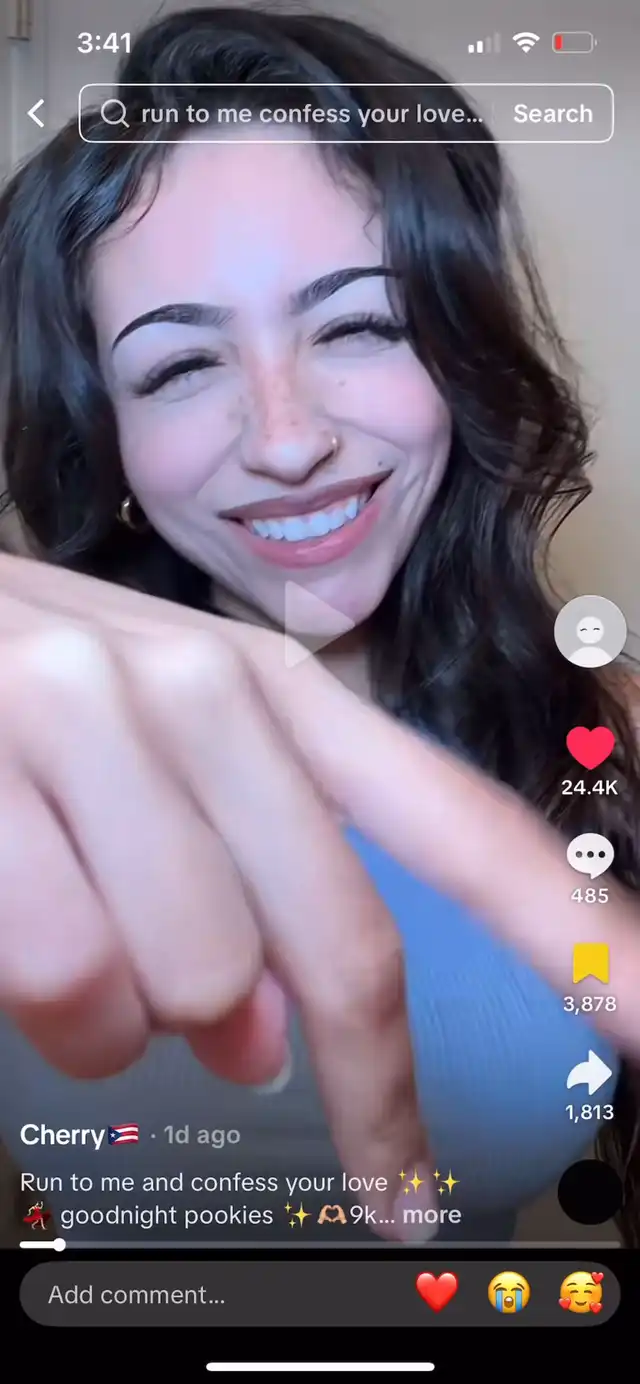Bookmark this video

(590, 964)
